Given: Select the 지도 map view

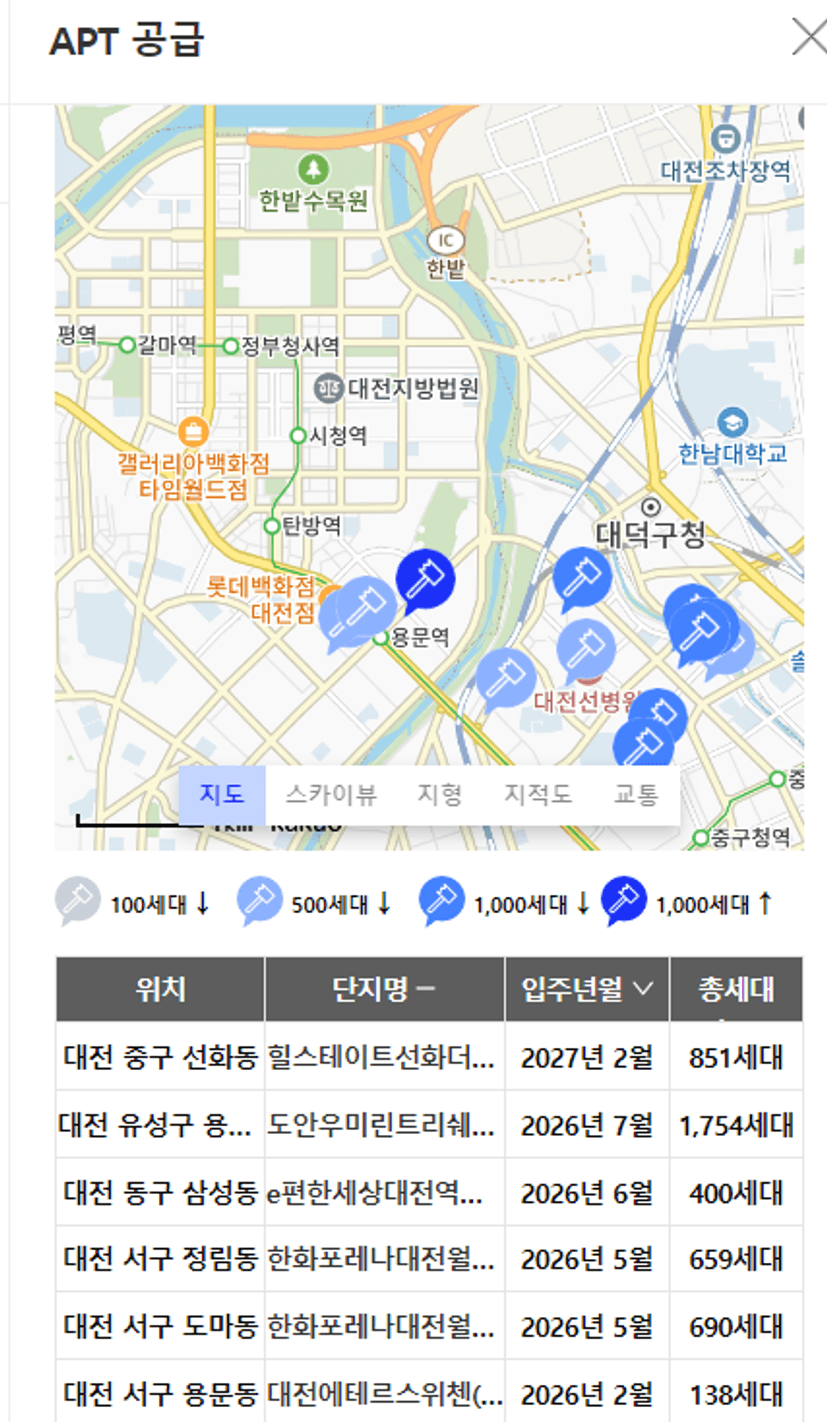Looking at the screenshot, I should pos(222,795).
